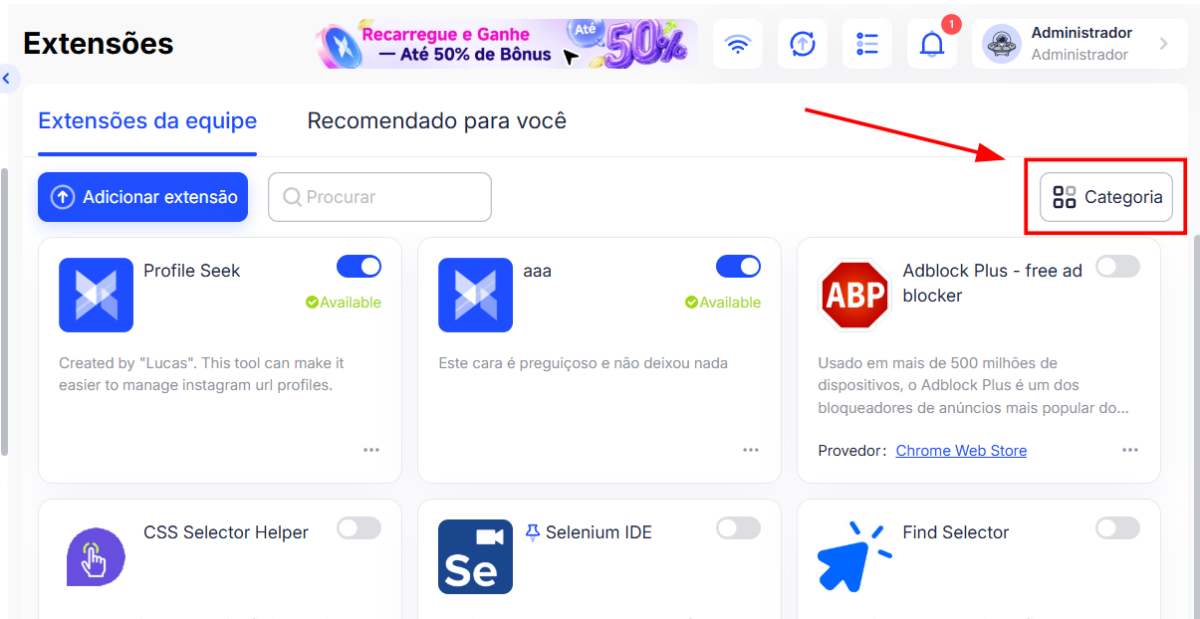Enable the Find Selector toggle
Viewport: 1200px width, 619px height.
(x=1118, y=528)
